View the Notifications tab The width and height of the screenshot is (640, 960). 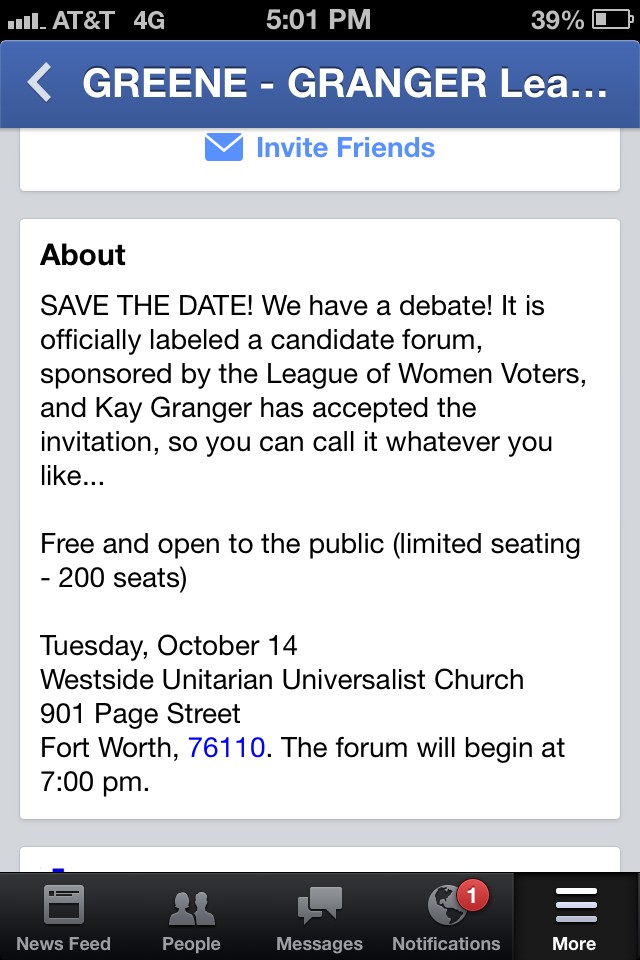coord(447,917)
